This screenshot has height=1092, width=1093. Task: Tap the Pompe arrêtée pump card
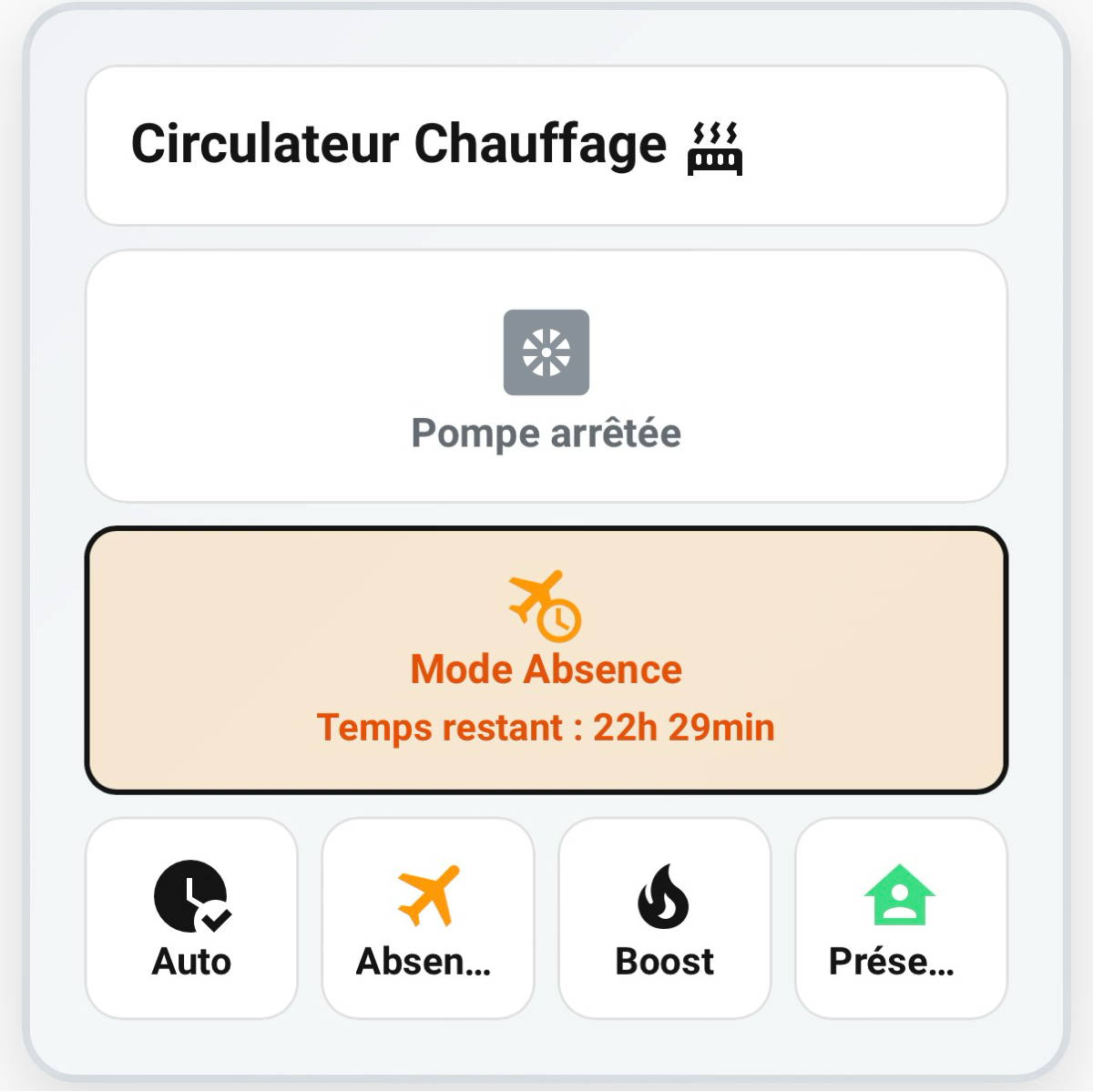tap(546, 376)
